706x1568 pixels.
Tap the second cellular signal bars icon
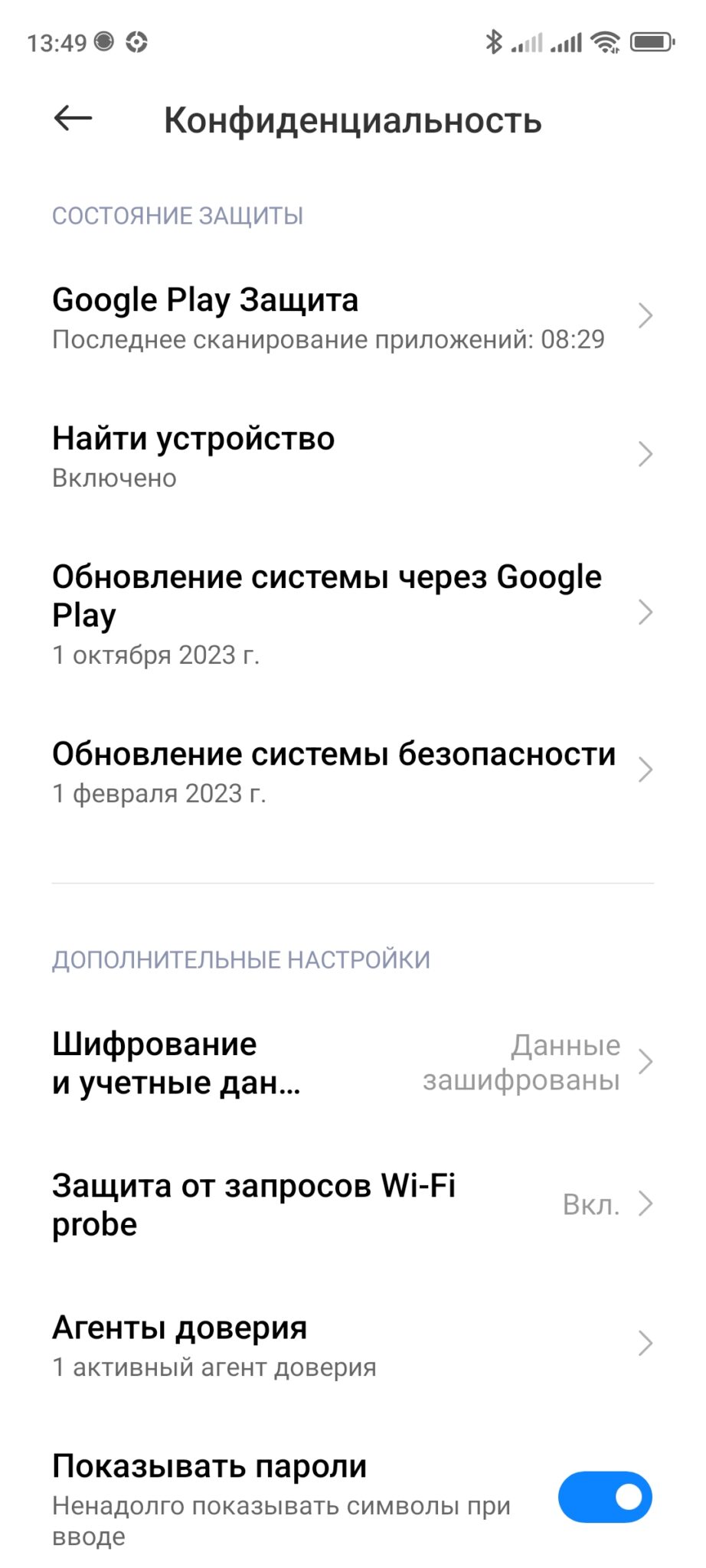567,42
